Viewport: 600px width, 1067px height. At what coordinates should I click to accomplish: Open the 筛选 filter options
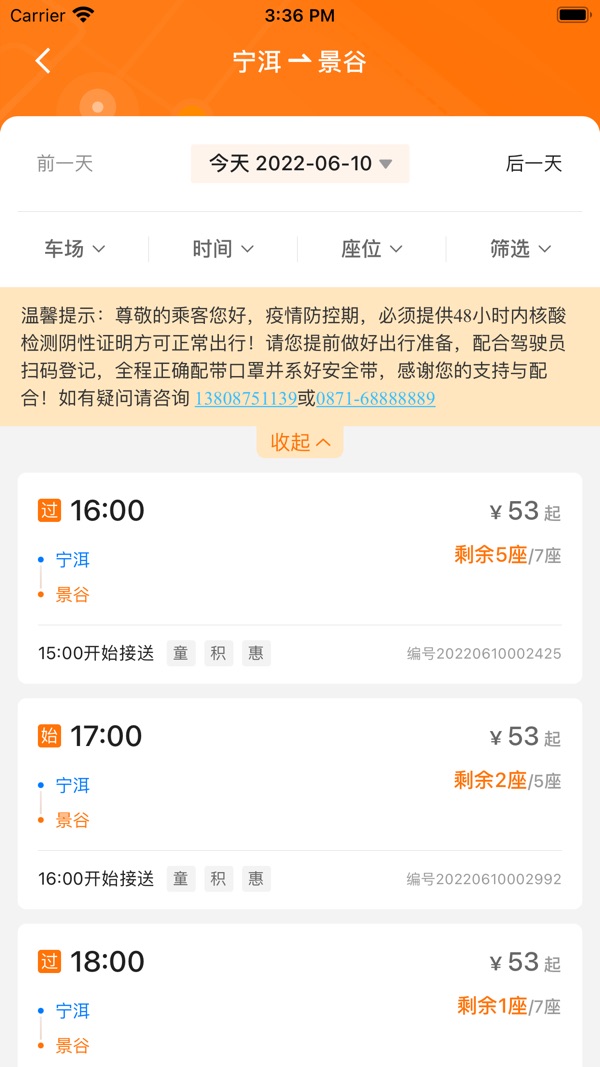(x=520, y=249)
